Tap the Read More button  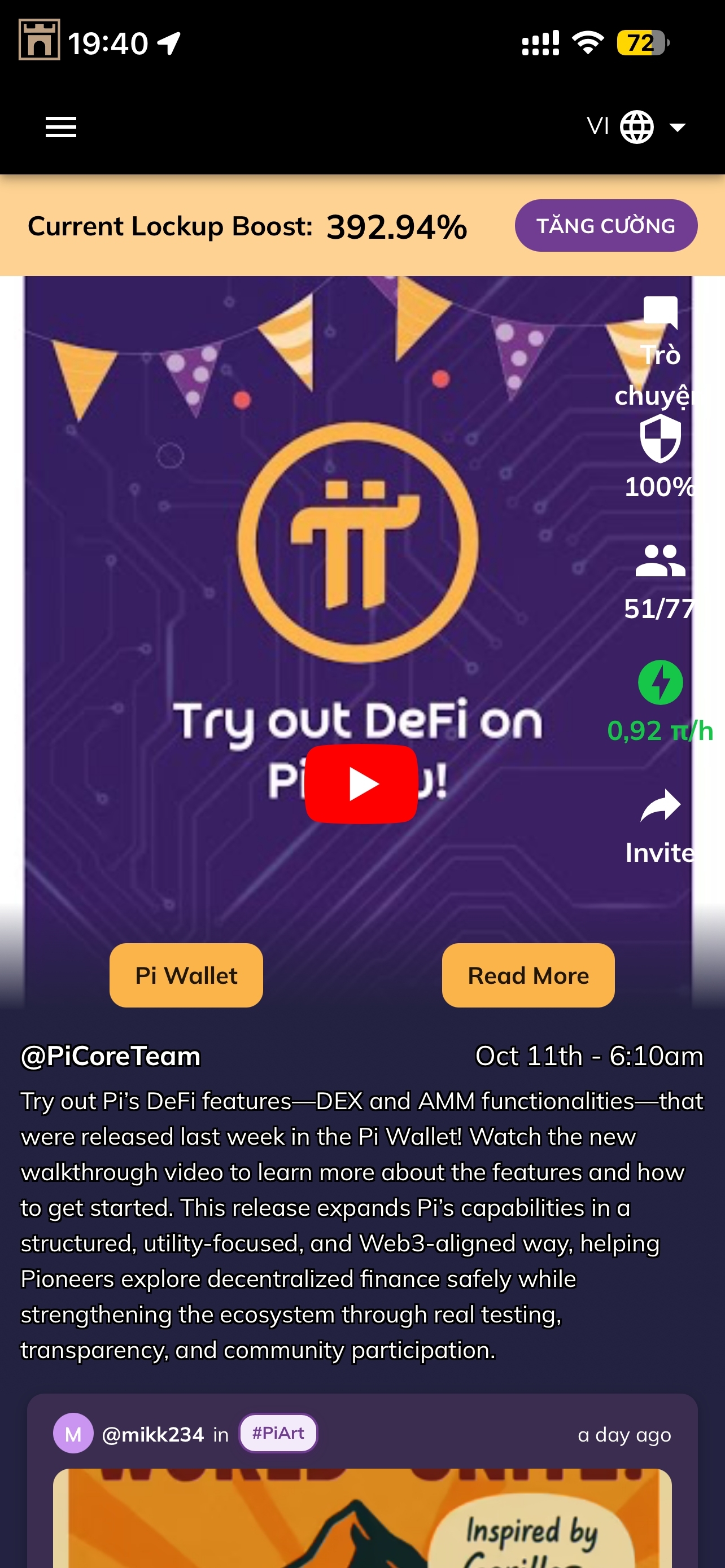(x=528, y=975)
